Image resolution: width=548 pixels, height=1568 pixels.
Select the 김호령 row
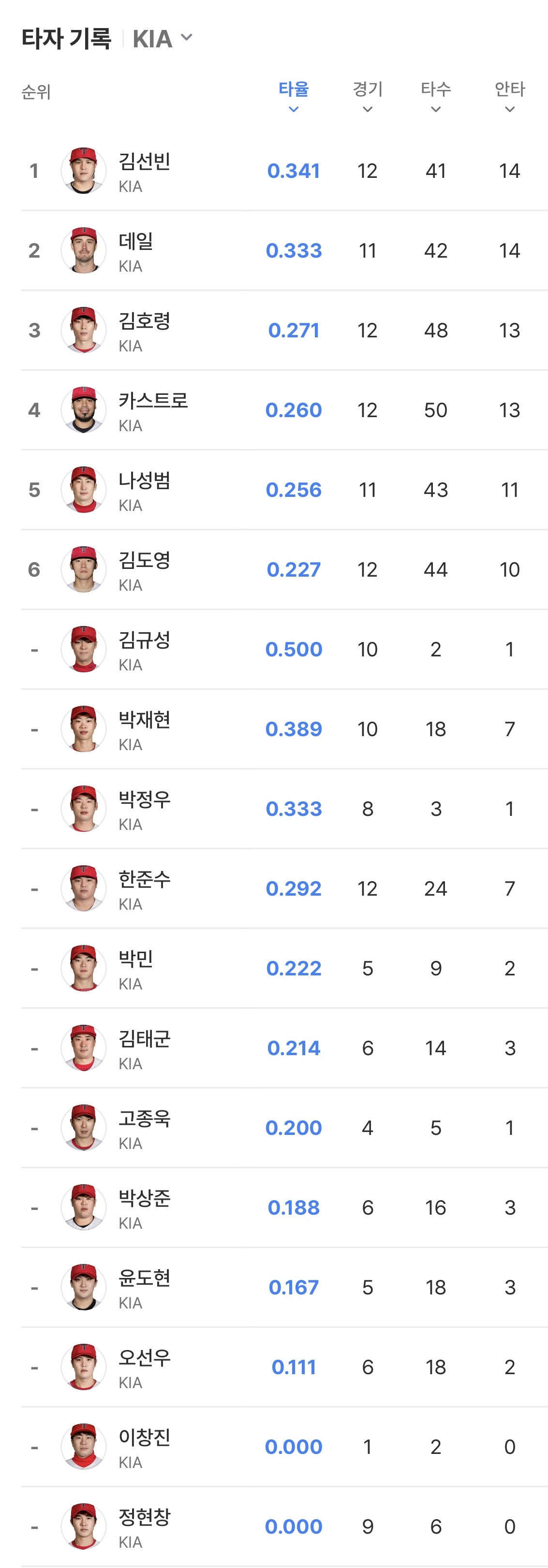(x=284, y=331)
